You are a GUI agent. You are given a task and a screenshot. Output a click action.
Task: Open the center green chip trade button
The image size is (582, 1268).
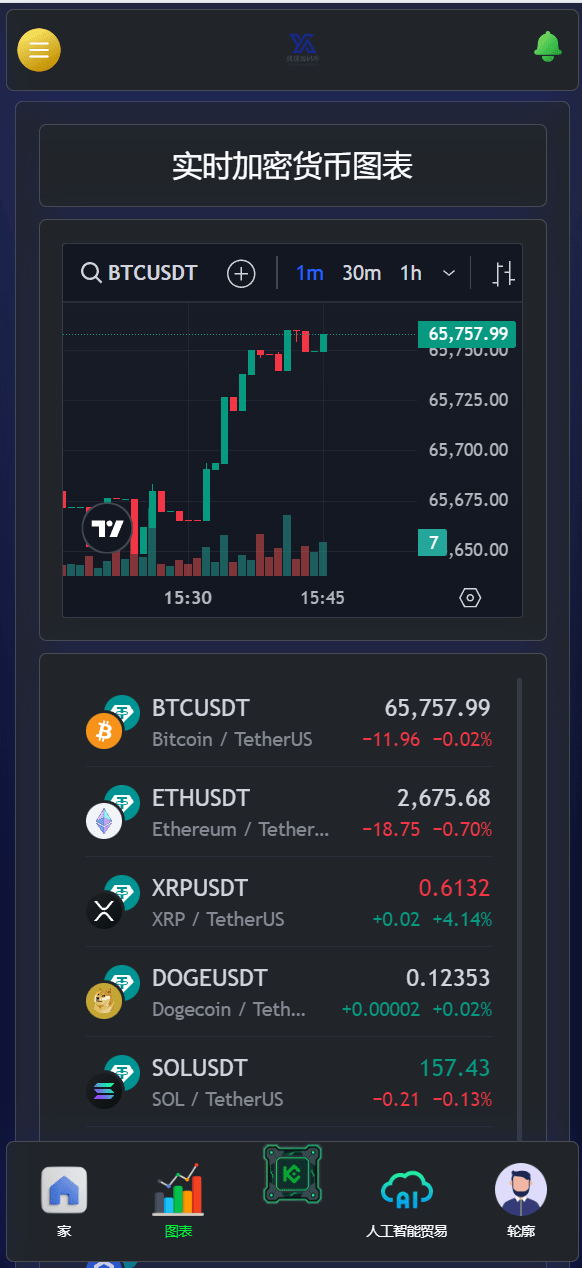[x=292, y=1173]
